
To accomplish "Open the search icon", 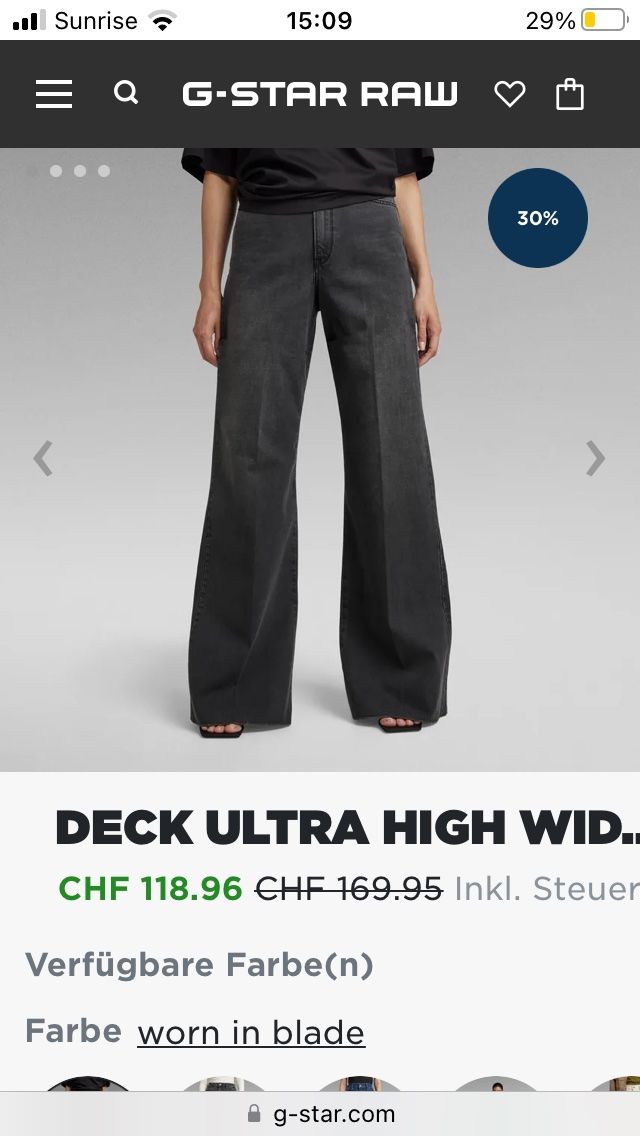I will point(126,93).
